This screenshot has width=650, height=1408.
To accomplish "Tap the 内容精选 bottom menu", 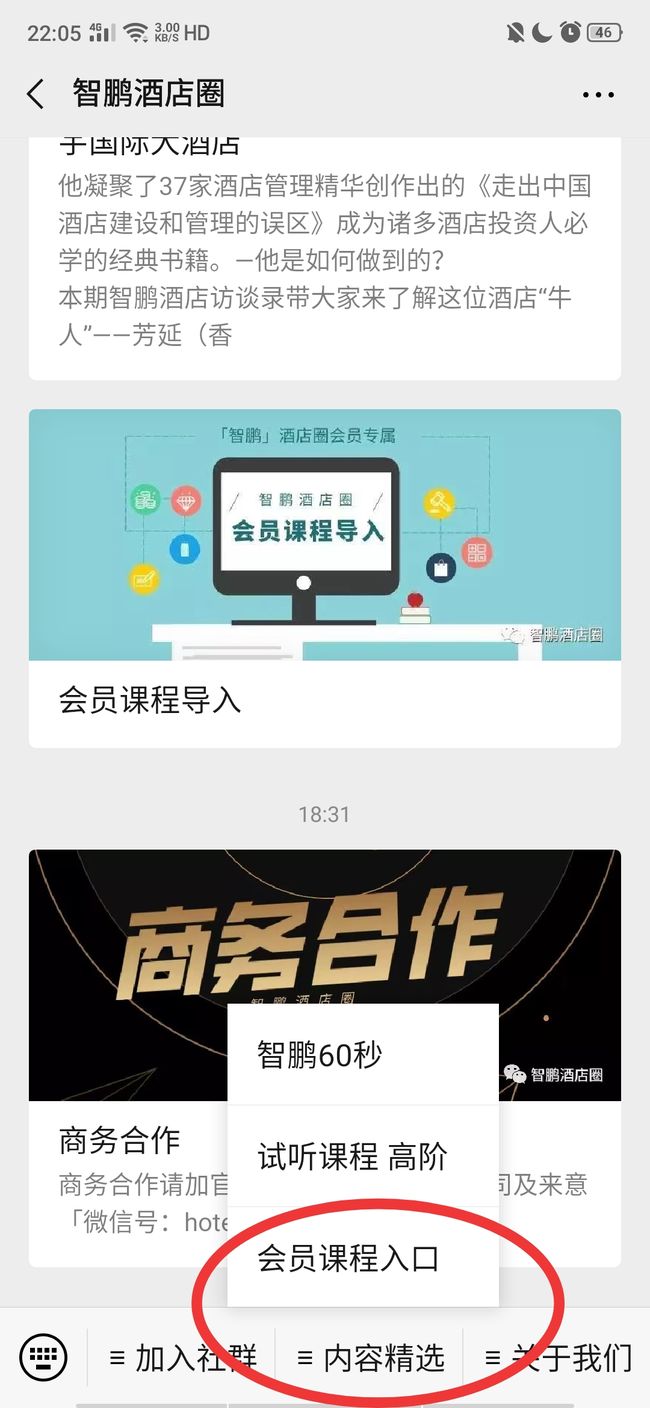I will [x=369, y=1357].
